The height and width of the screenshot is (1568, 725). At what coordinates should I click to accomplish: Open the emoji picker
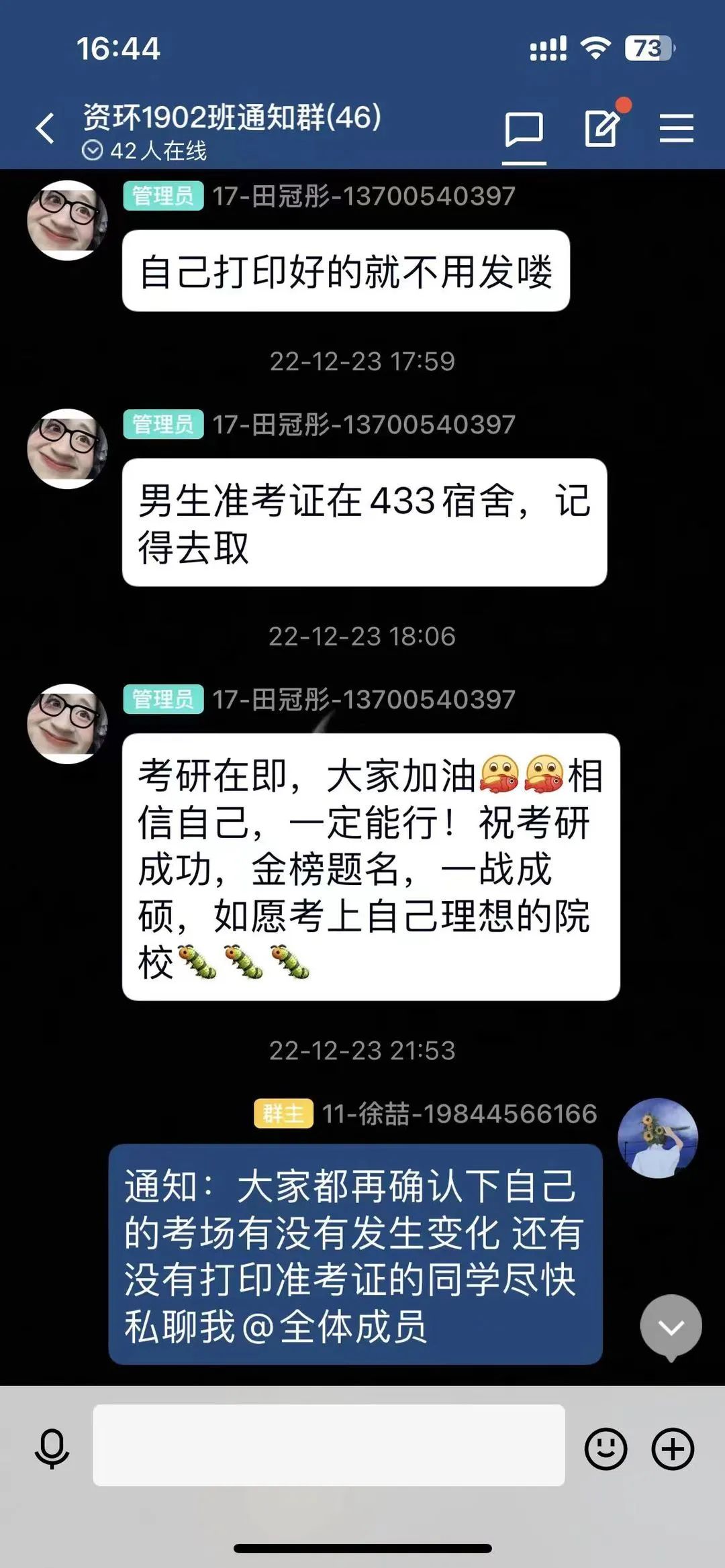(x=606, y=1449)
